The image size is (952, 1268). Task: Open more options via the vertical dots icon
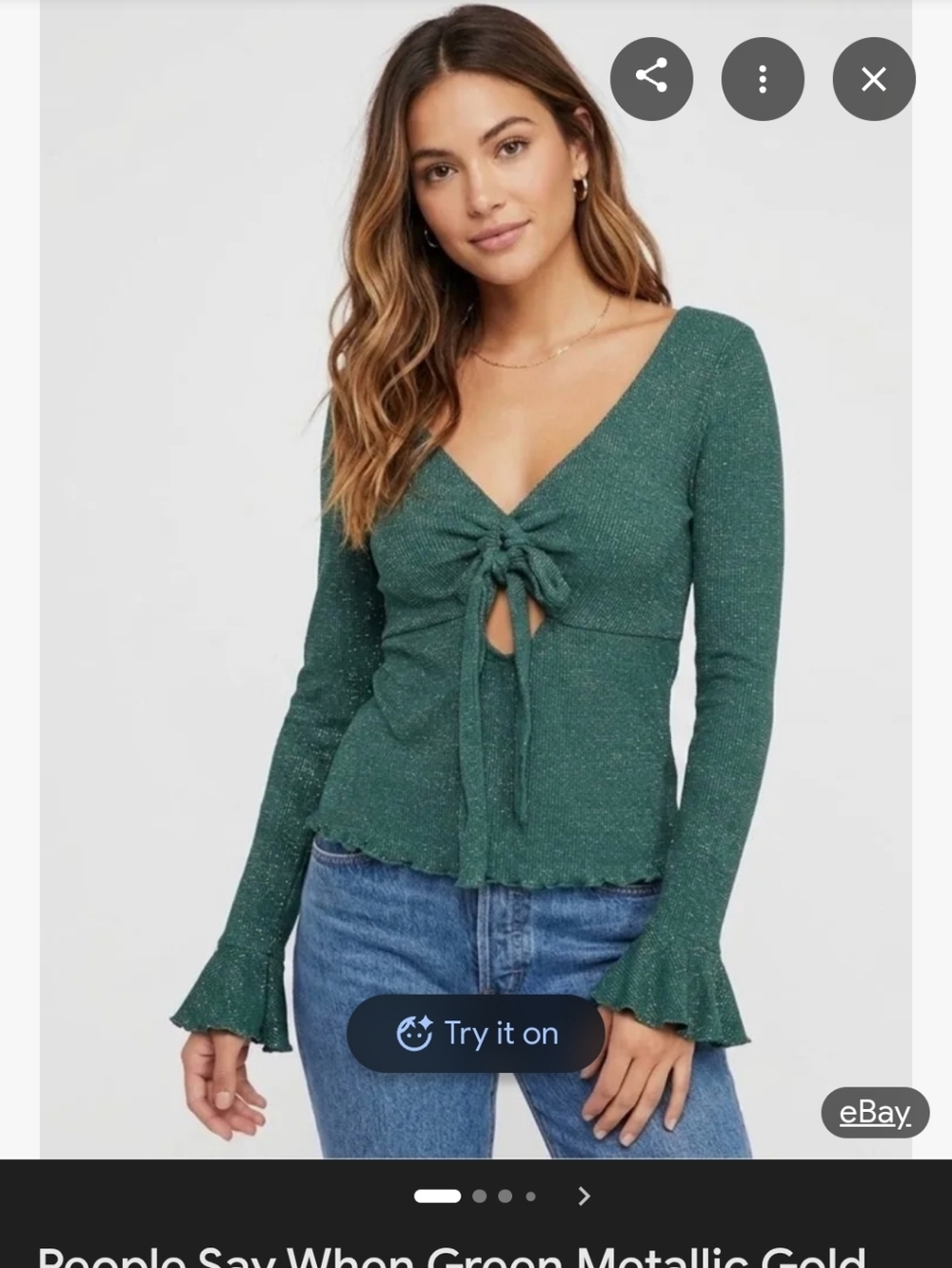763,78
